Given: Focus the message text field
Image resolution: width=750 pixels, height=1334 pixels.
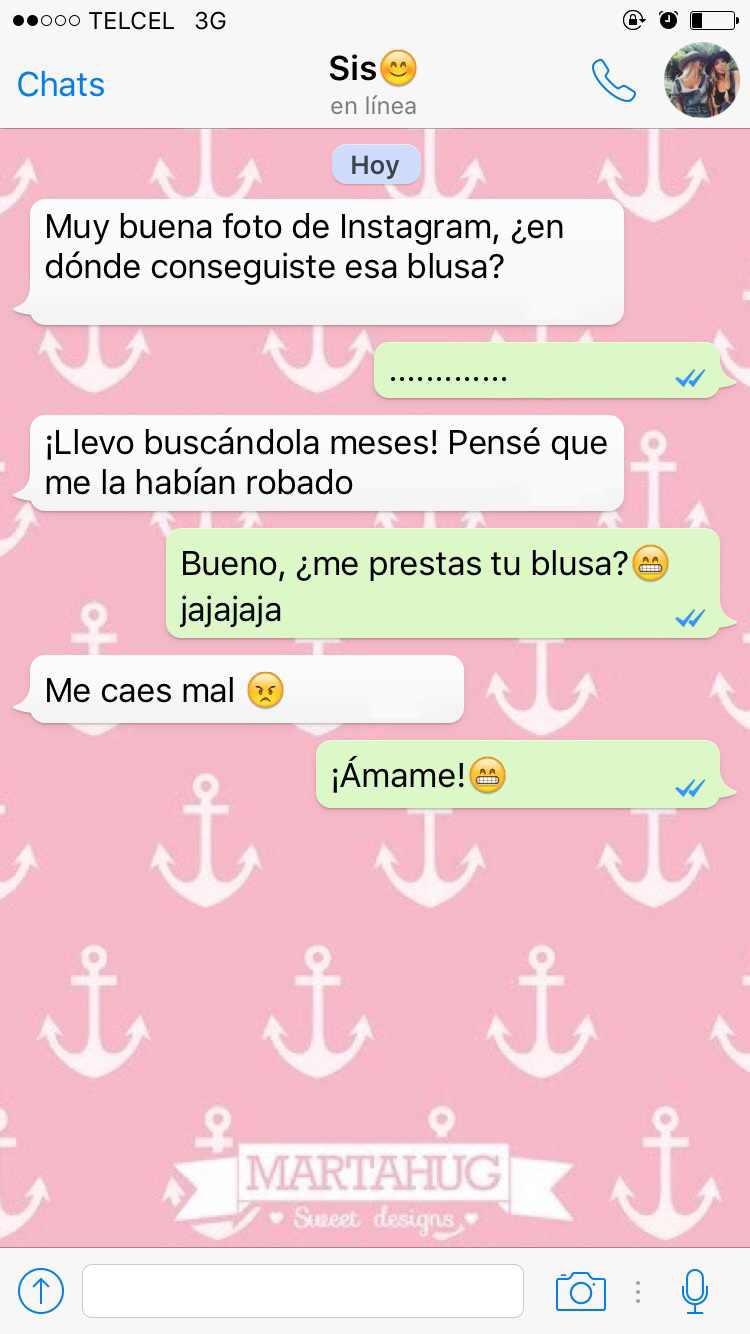Looking at the screenshot, I should click(303, 1291).
